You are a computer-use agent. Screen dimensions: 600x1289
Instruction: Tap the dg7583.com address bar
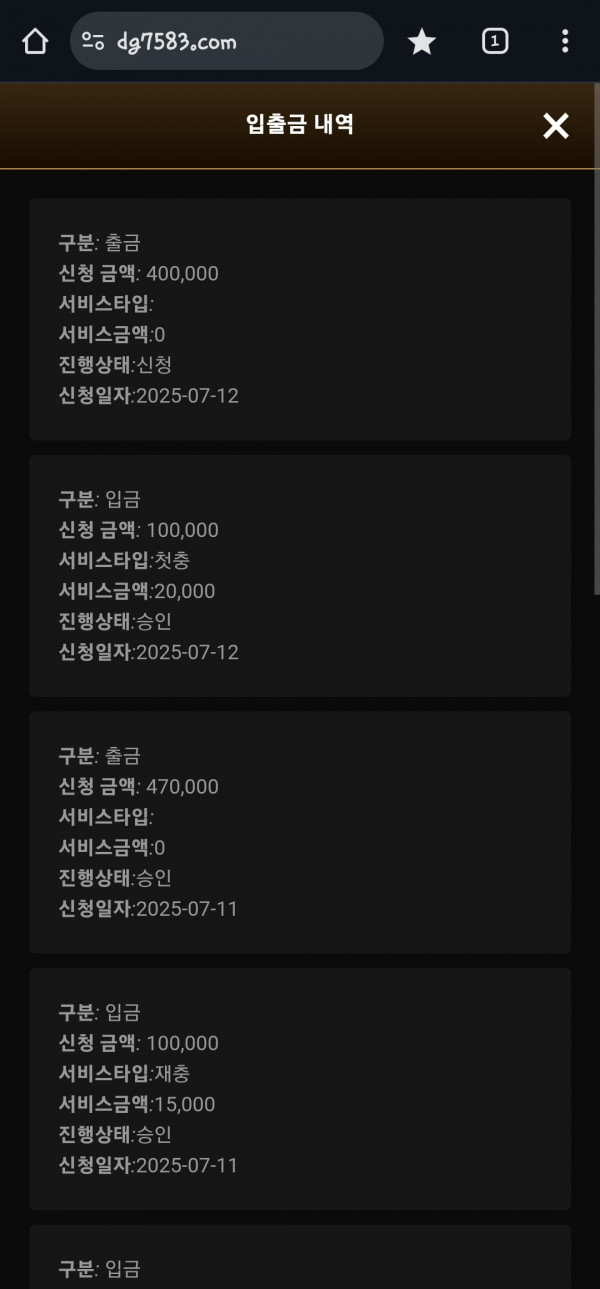[227, 41]
